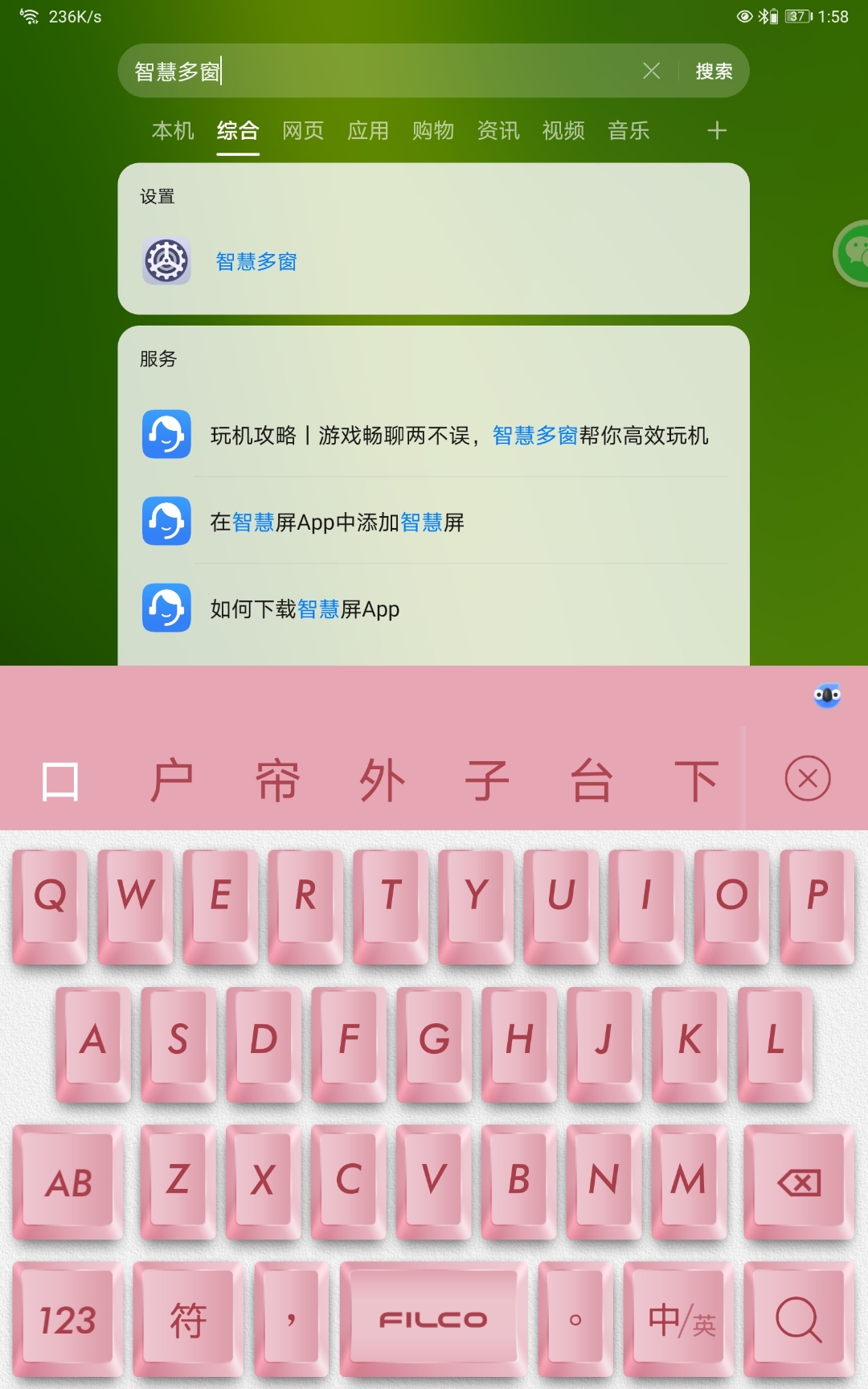Screen dimensions: 868x1389
Task: Switch to the 购物 tab
Action: pyautogui.click(x=433, y=130)
